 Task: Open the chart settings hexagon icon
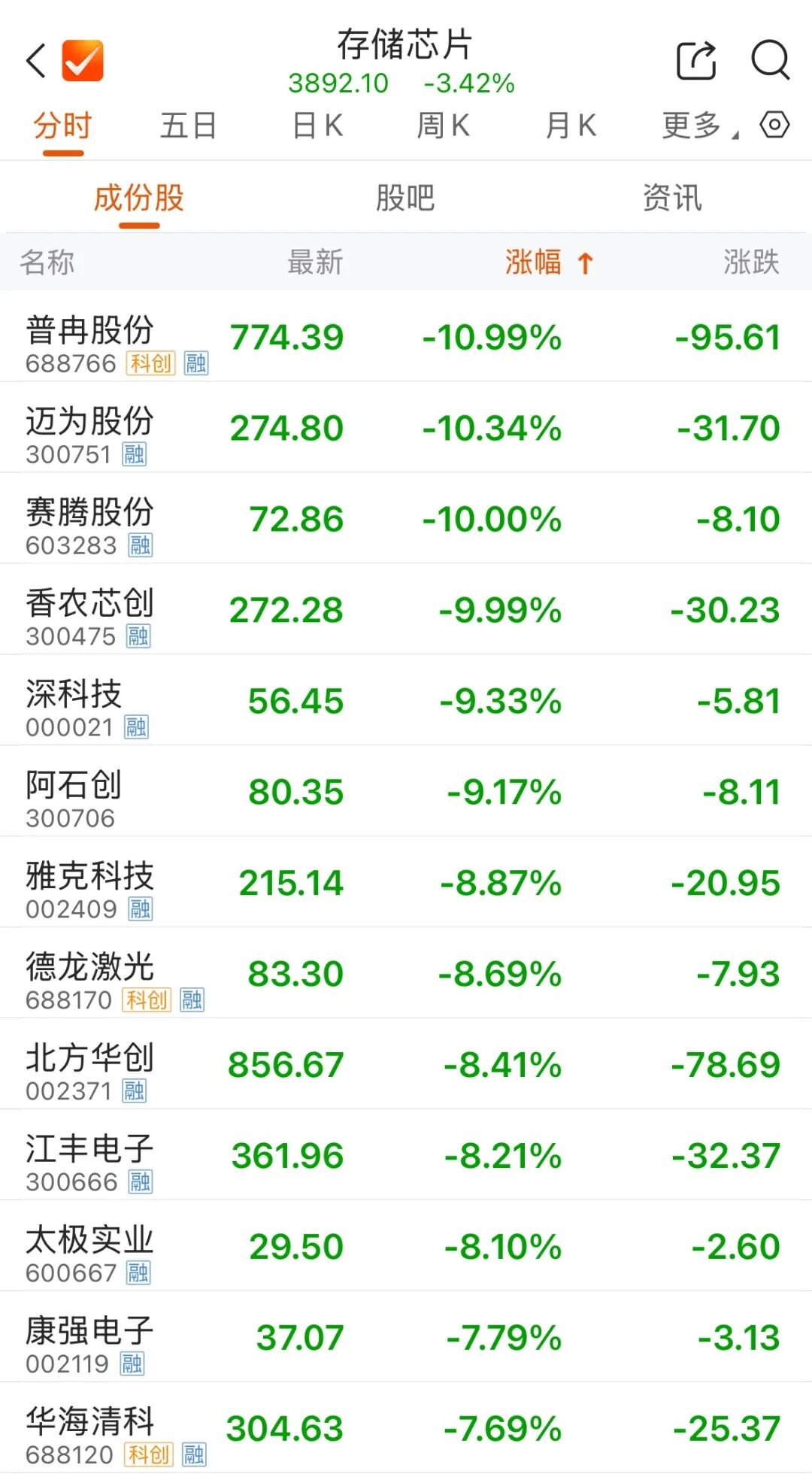[774, 125]
